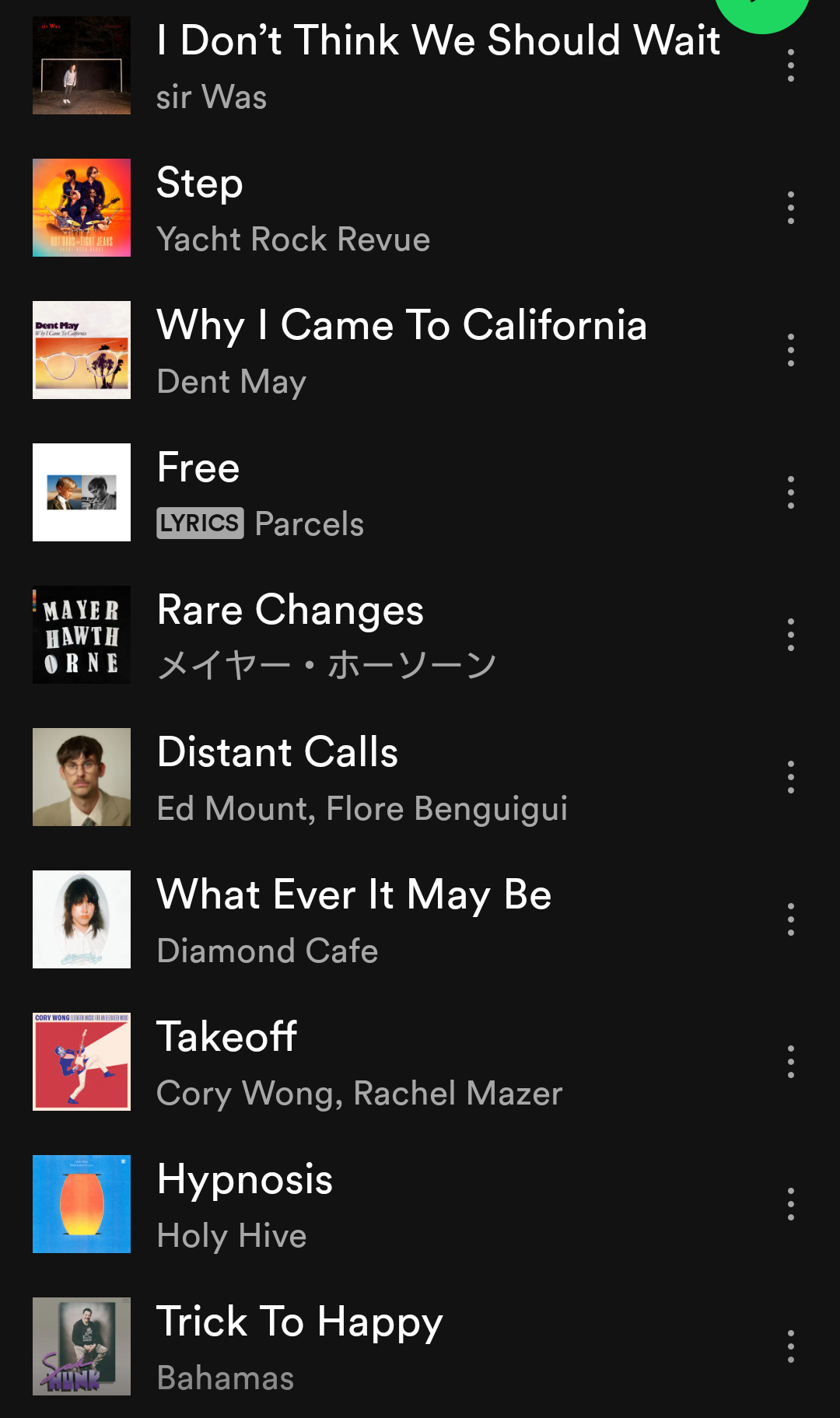The image size is (840, 1418).
Task: Open more options for Free
Action: tap(790, 492)
